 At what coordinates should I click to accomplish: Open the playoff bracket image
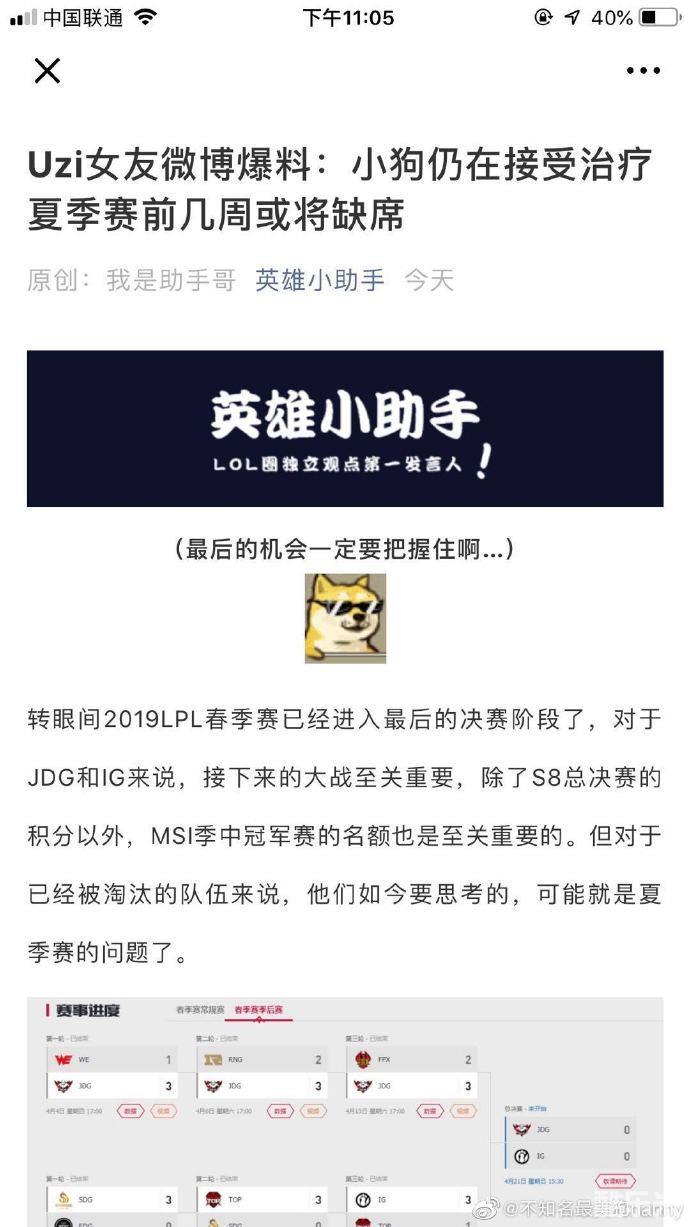[345, 1110]
